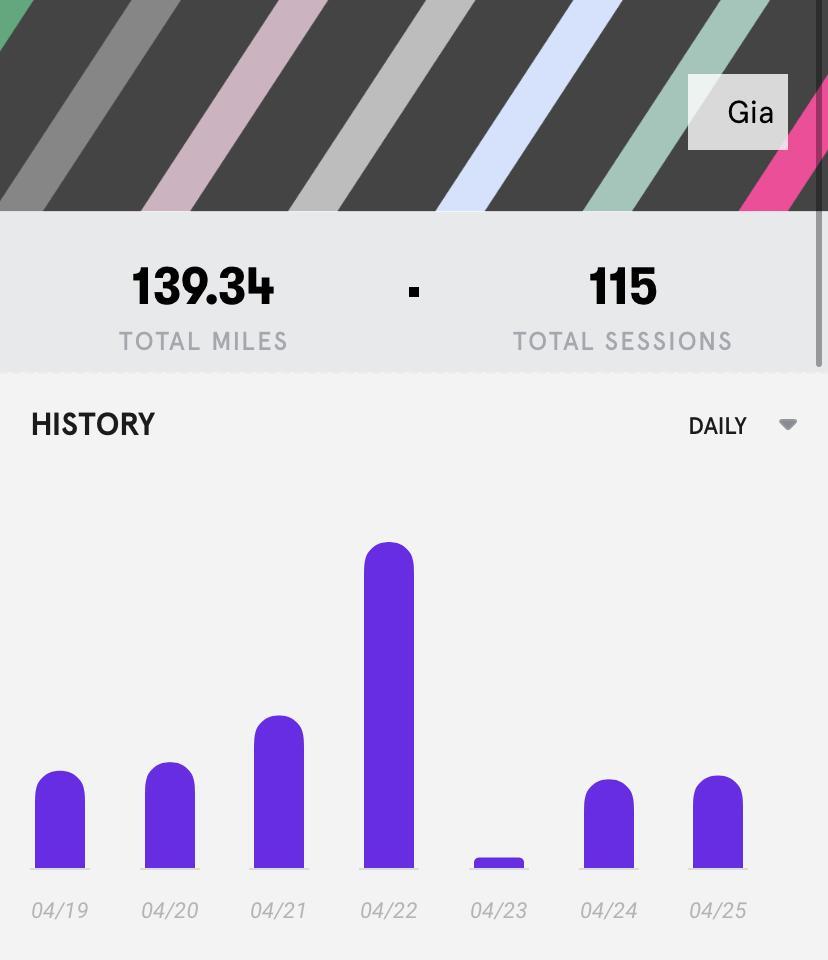Image resolution: width=828 pixels, height=960 pixels.
Task: Select the 04/20 history bar
Action: pyautogui.click(x=170, y=816)
